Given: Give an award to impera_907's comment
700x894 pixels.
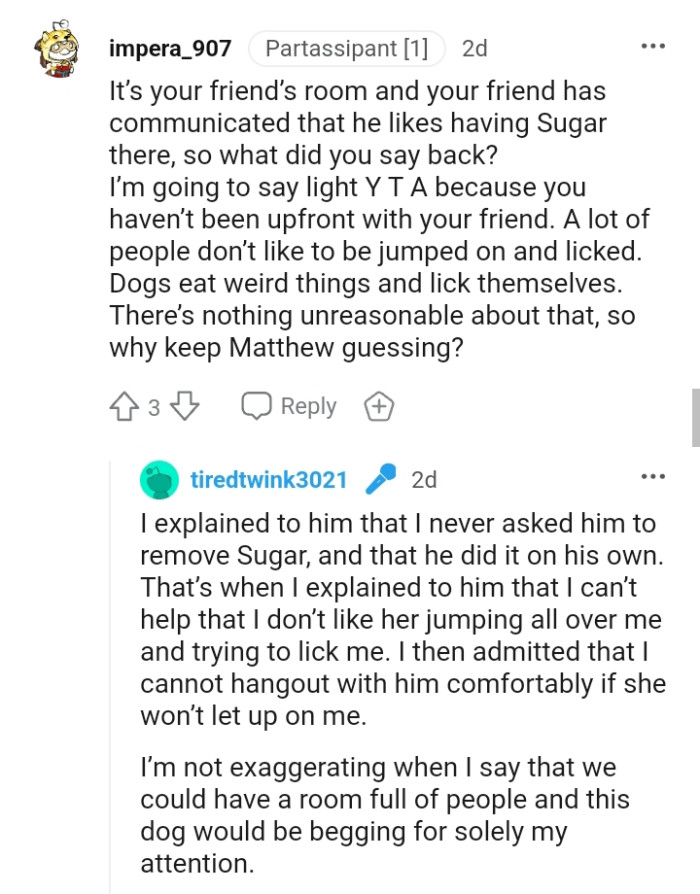Looking at the screenshot, I should [380, 407].
